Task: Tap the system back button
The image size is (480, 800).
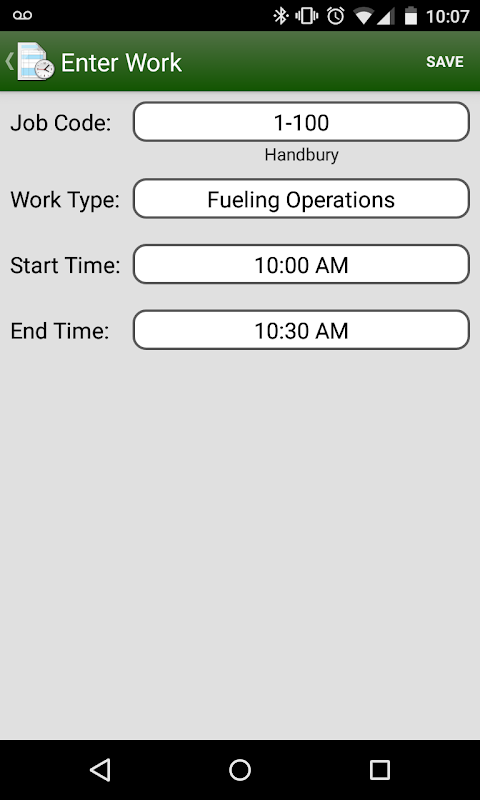Action: tap(100, 769)
